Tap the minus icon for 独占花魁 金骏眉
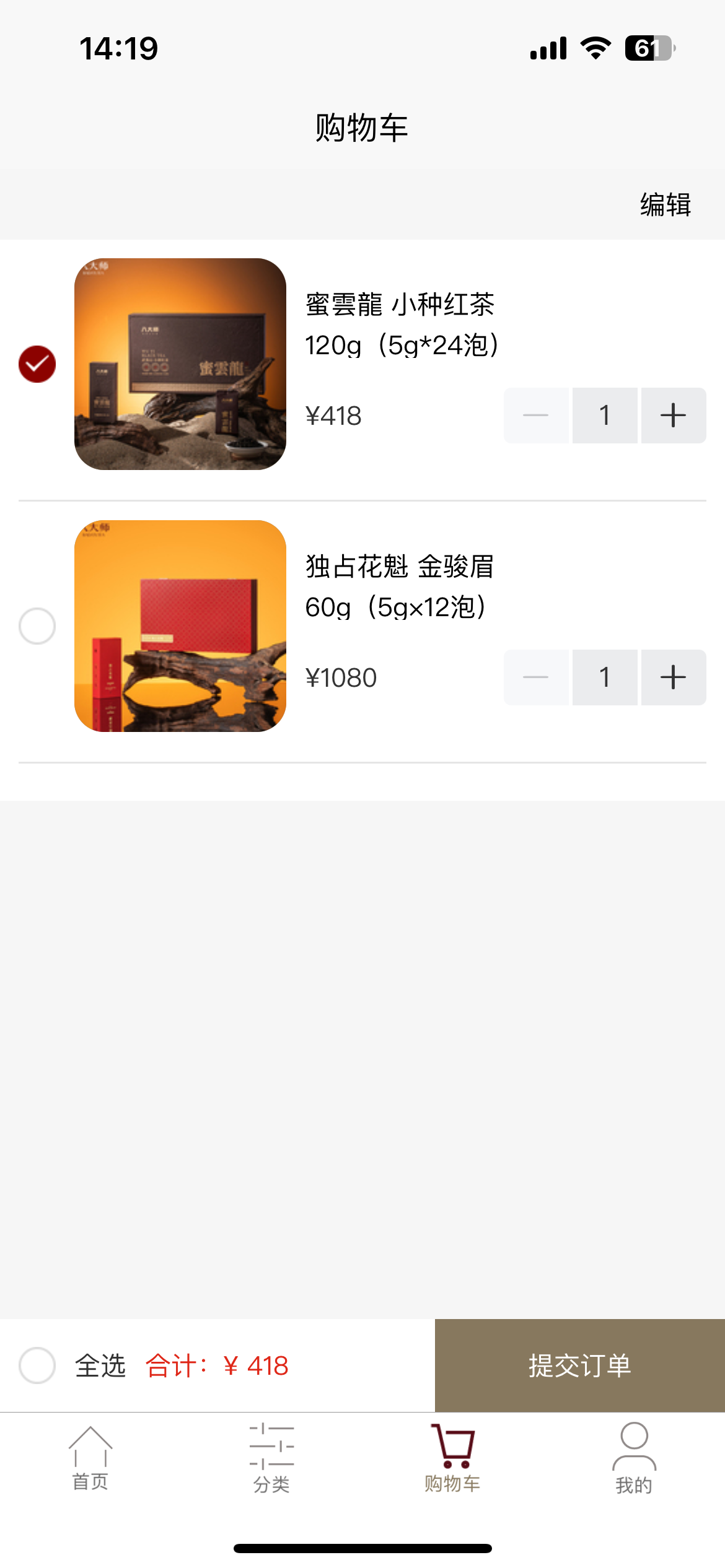The width and height of the screenshot is (725, 1568). pos(537,677)
